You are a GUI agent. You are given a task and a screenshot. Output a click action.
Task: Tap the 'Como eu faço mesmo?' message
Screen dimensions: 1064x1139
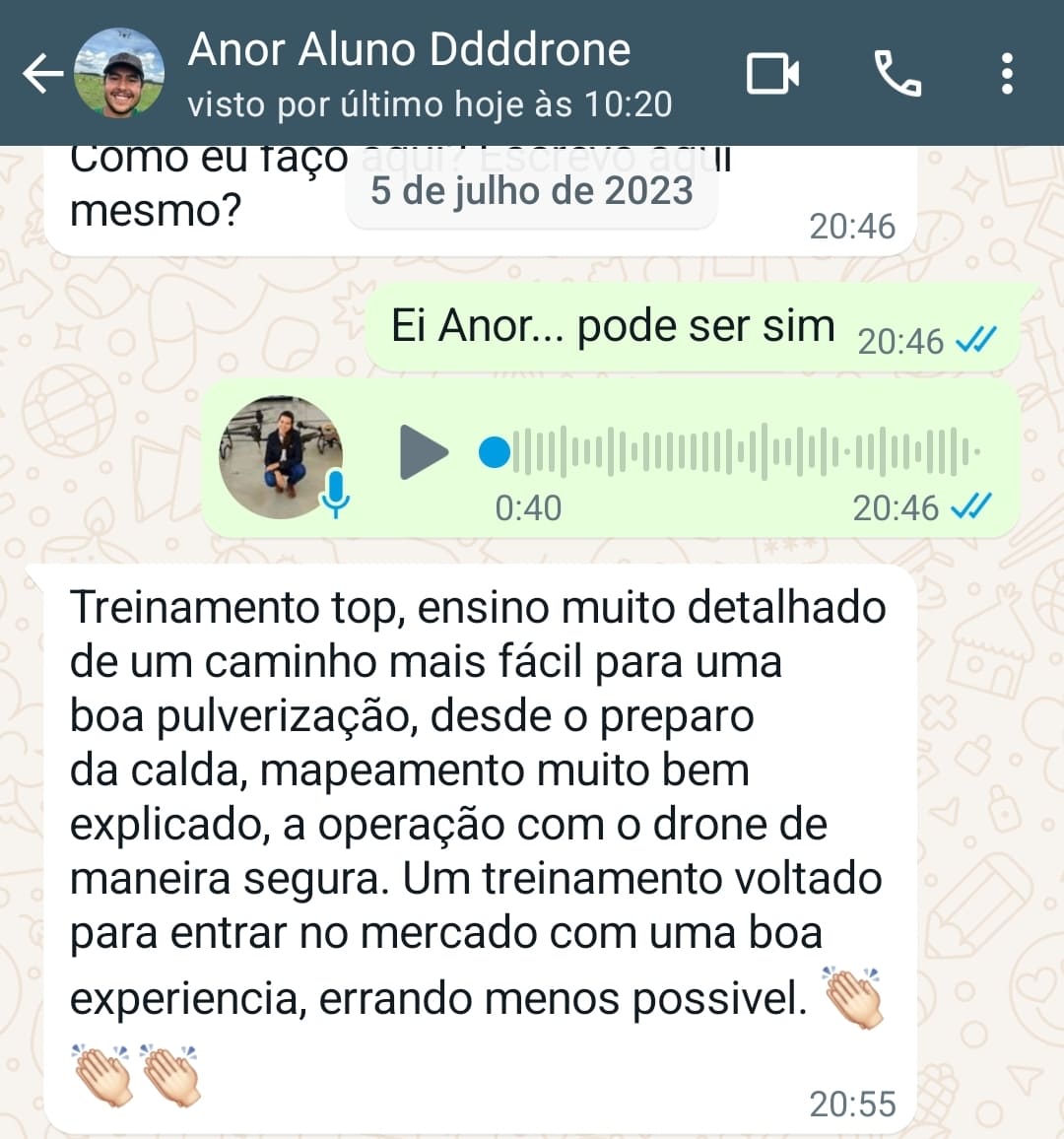click(x=197, y=187)
